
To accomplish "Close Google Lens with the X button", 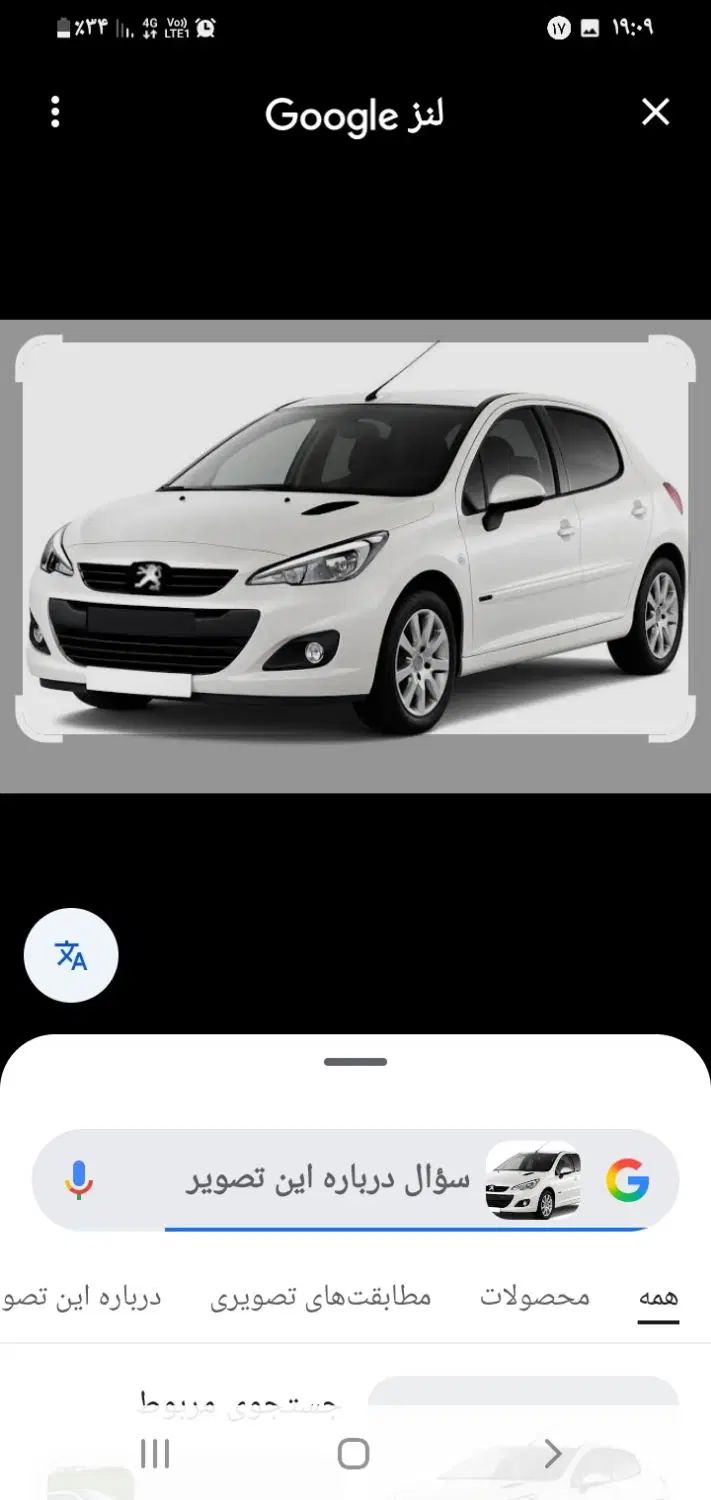I will coord(655,112).
